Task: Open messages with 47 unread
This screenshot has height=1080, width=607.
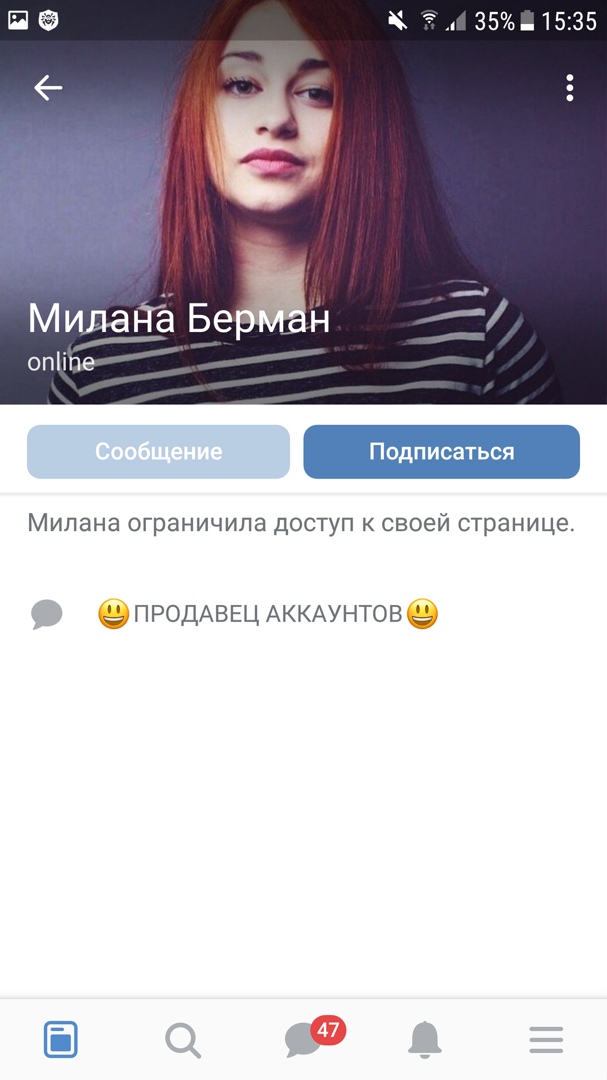Action: [x=304, y=1040]
